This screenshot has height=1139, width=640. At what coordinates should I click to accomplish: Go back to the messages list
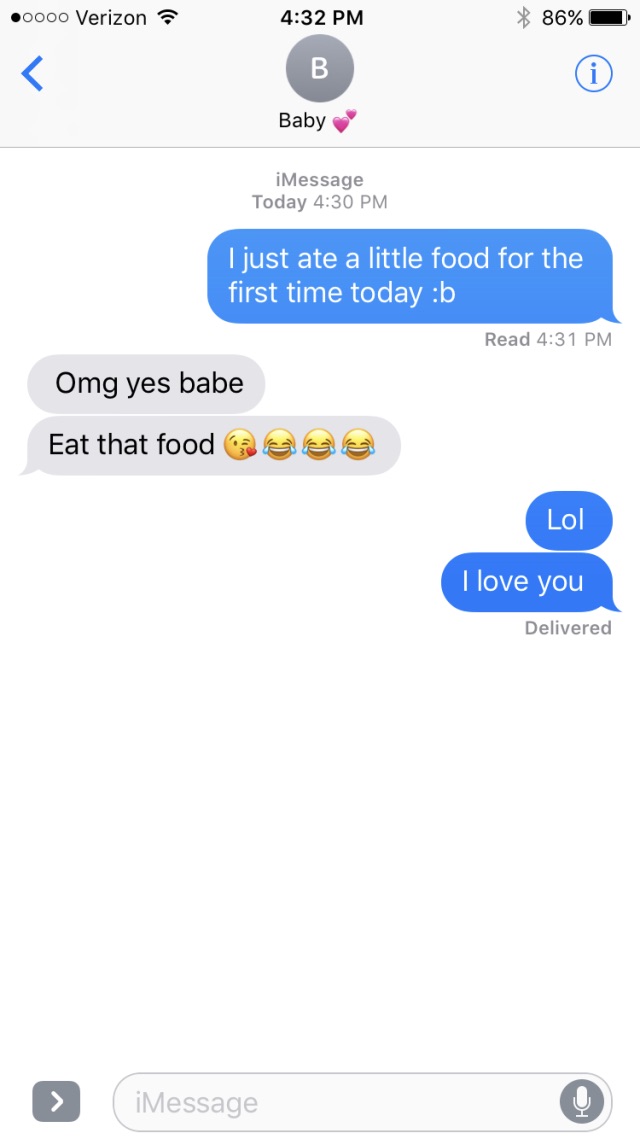coord(33,74)
